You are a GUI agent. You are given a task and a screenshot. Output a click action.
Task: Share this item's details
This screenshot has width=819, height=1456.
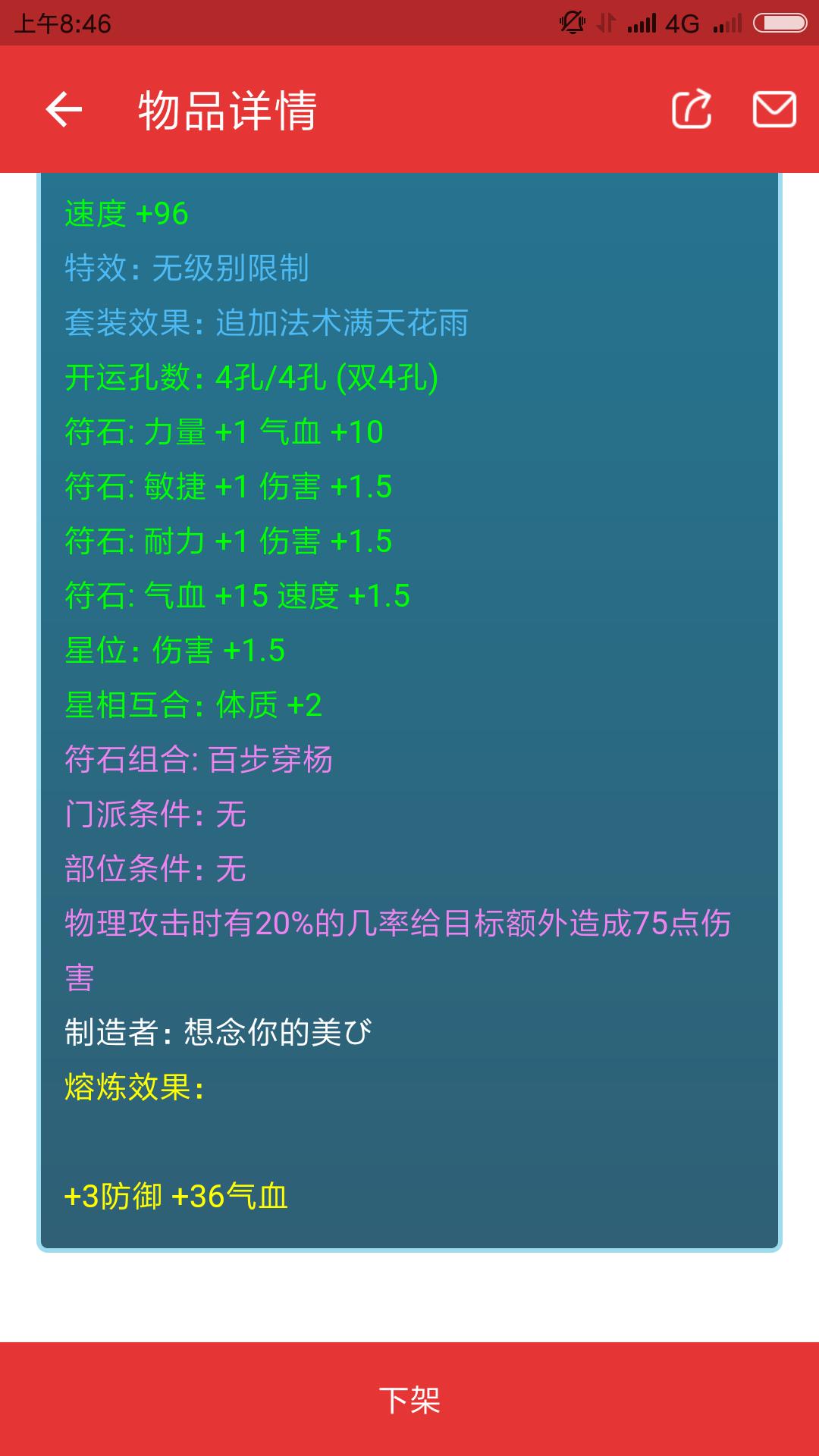692,110
